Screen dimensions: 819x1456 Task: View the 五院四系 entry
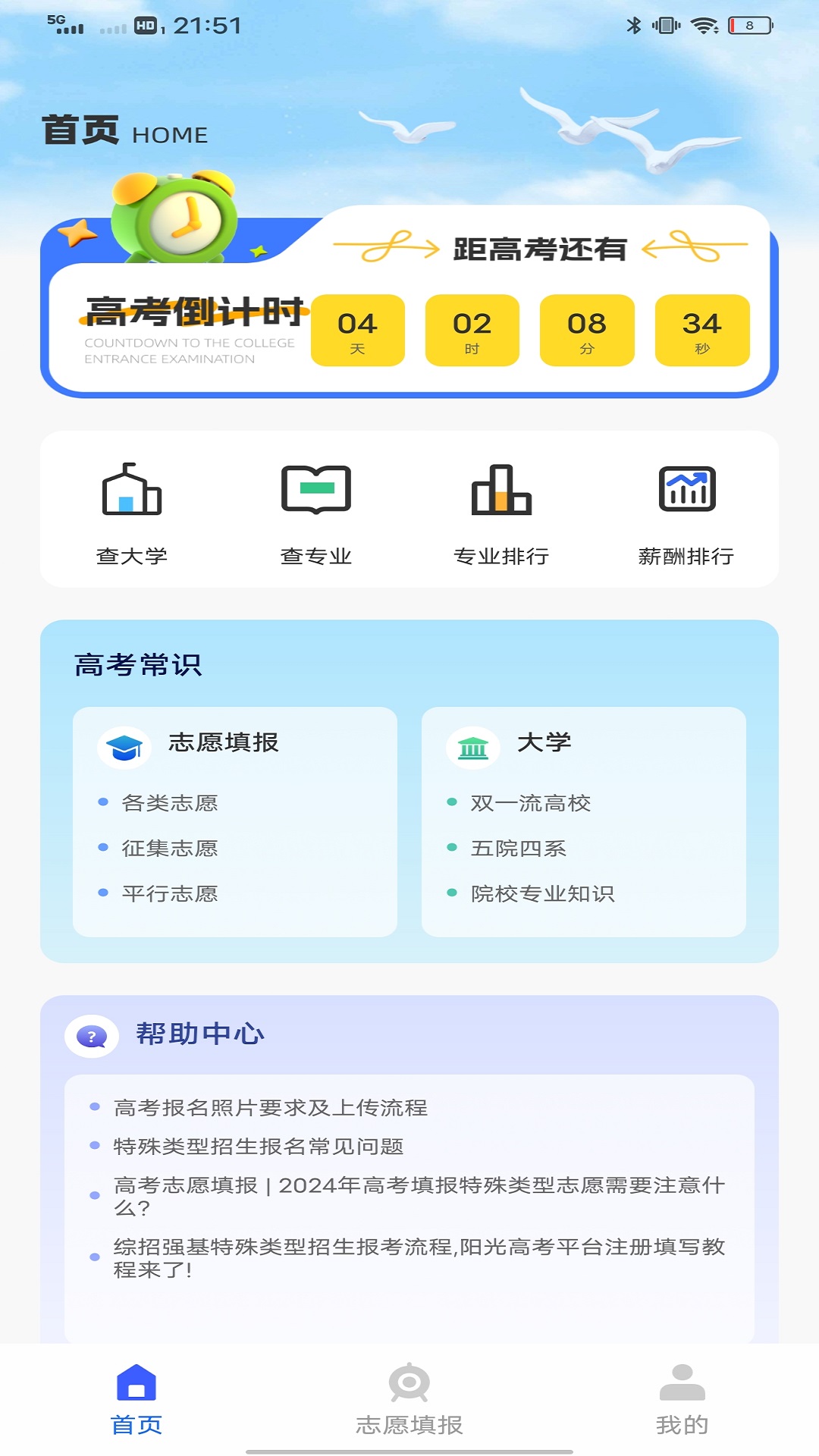[516, 849]
